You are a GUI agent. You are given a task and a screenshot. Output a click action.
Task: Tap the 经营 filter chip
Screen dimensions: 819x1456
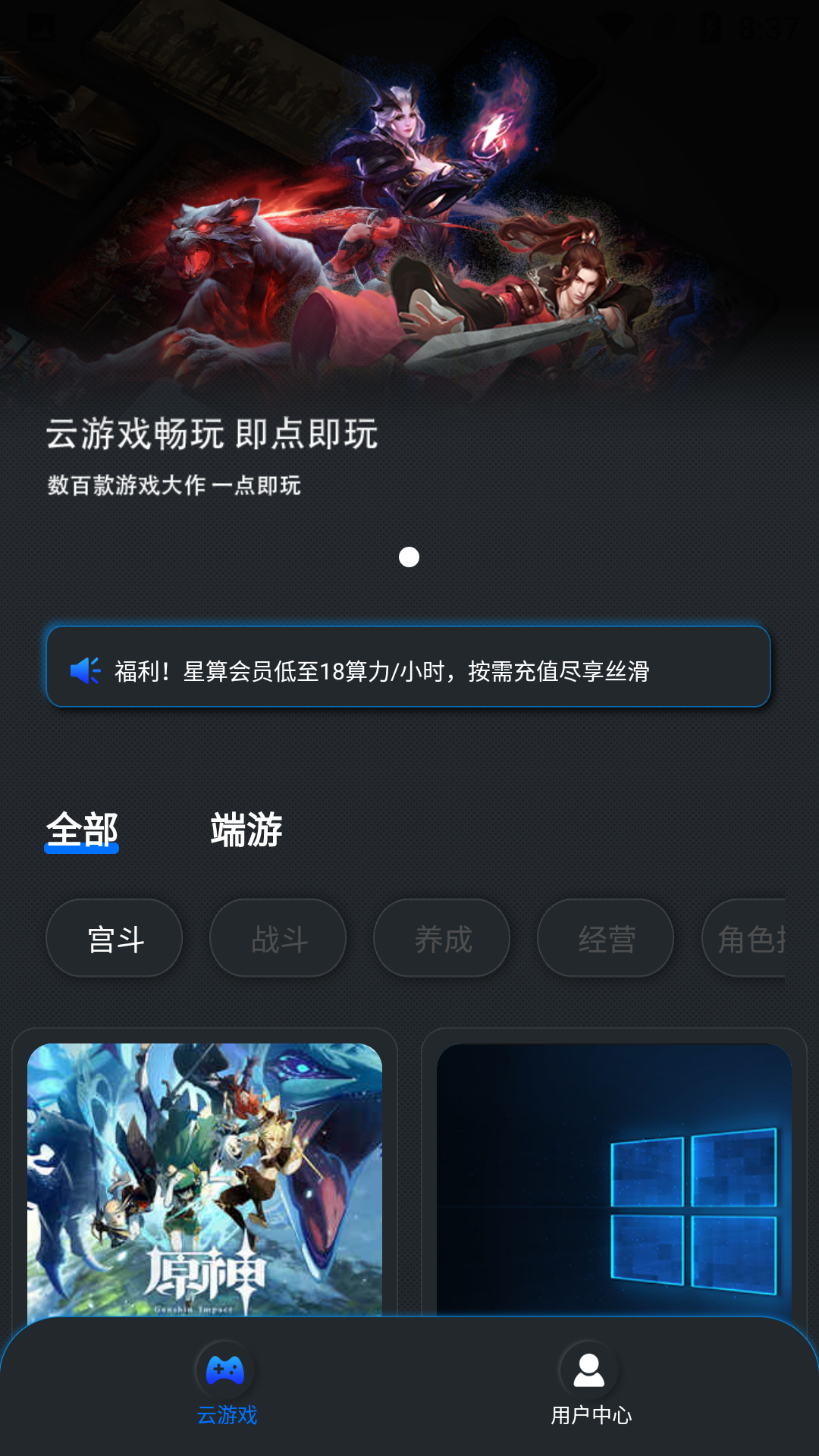coord(606,939)
